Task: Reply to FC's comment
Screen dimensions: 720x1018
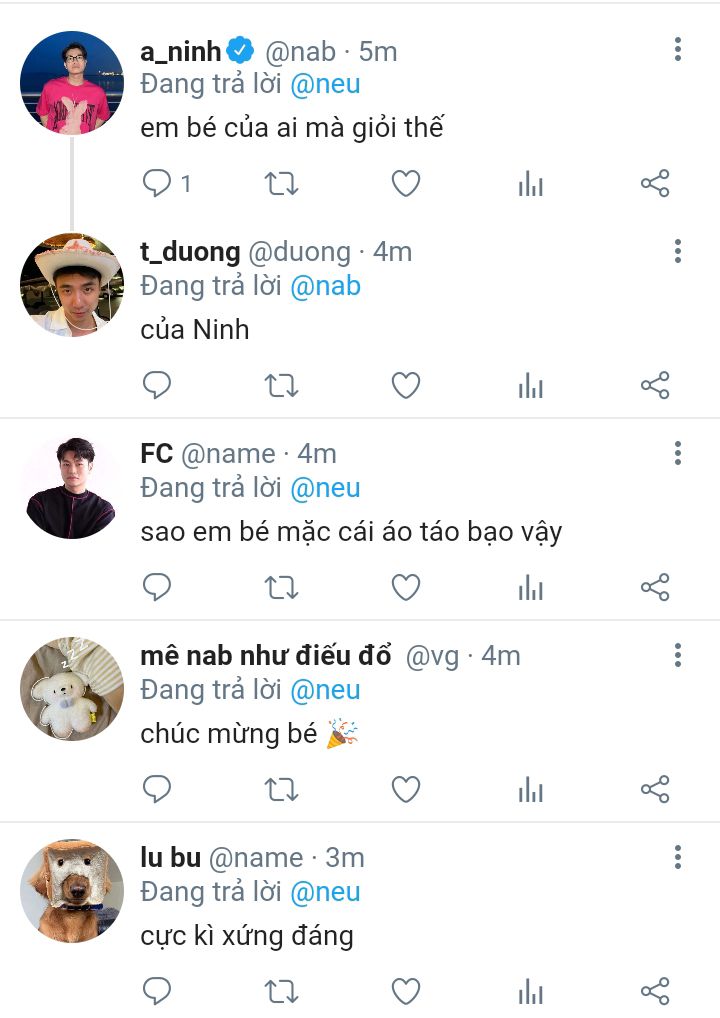Action: click(157, 587)
